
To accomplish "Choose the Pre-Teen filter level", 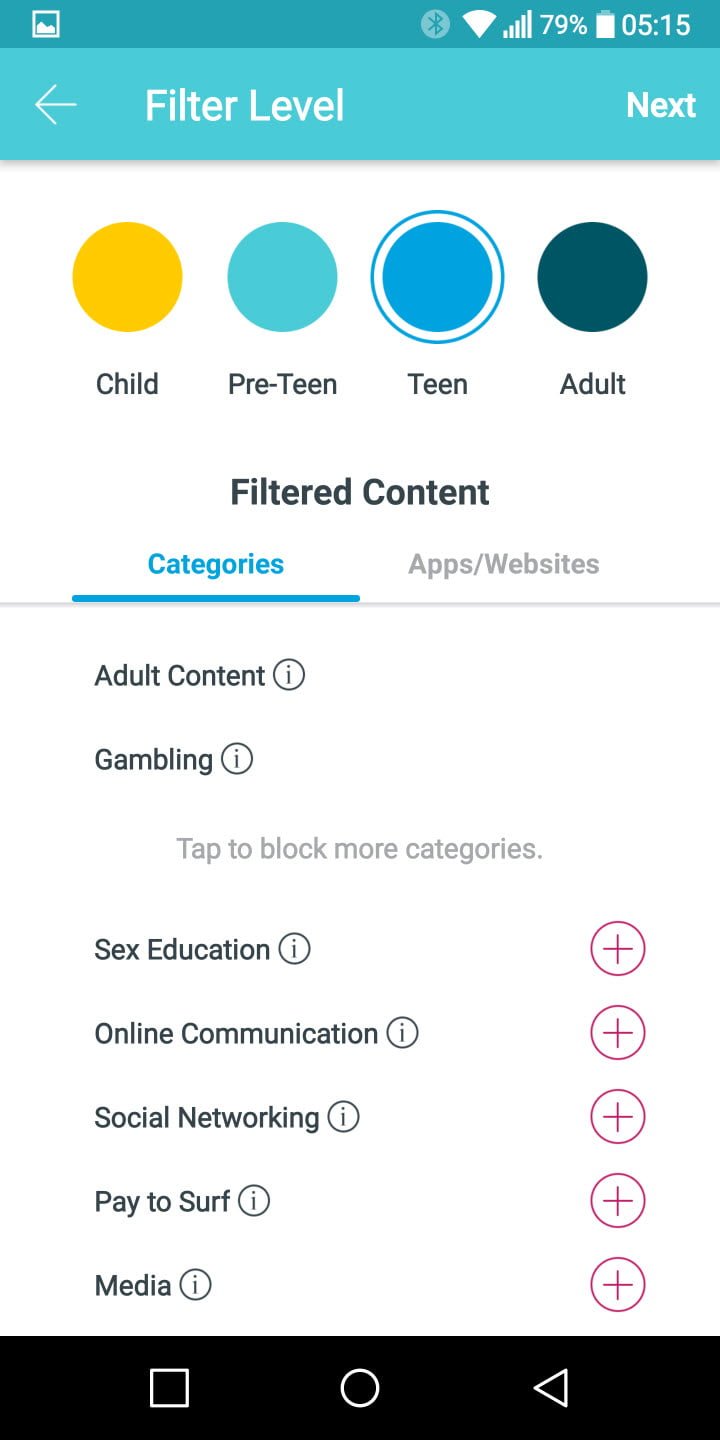I will pos(282,277).
